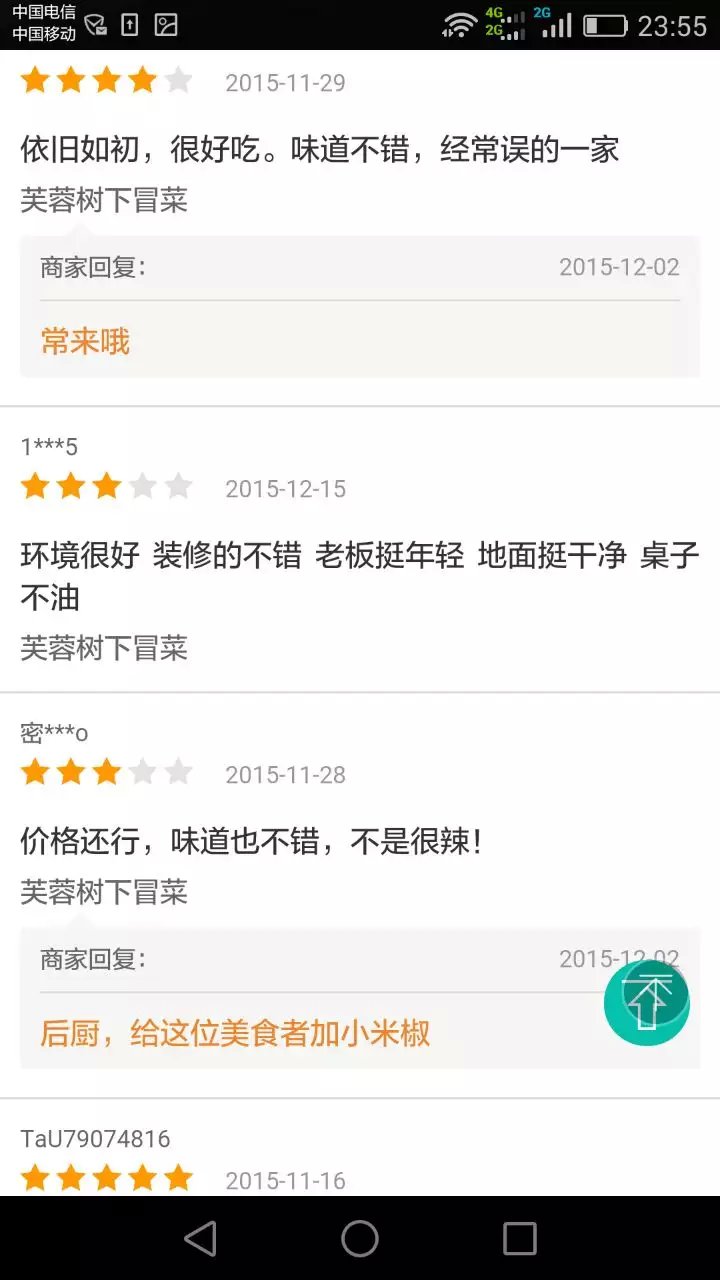Tap the green scroll-to-top button
The height and width of the screenshot is (1280, 720).
point(647,1003)
